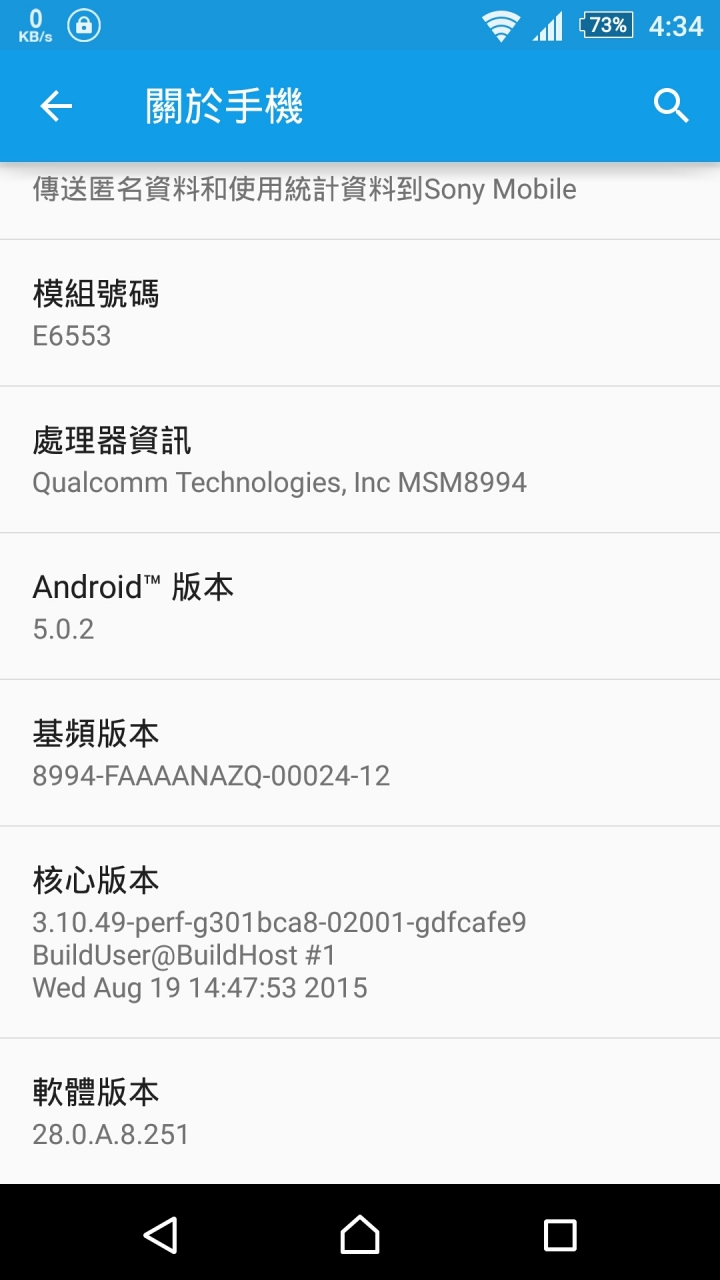
Task: Tap the Android™ 版本 5.0.2 row
Action: [x=360, y=607]
